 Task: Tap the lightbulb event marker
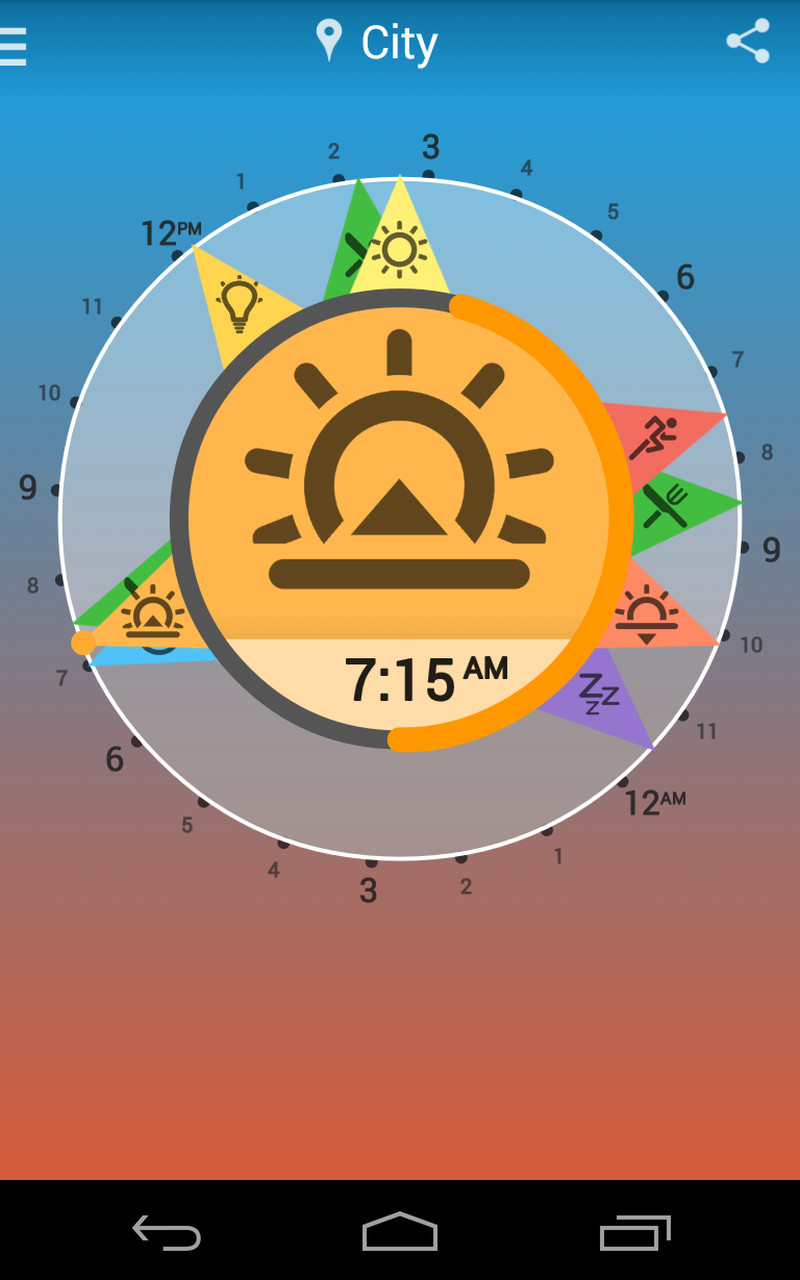[x=238, y=304]
